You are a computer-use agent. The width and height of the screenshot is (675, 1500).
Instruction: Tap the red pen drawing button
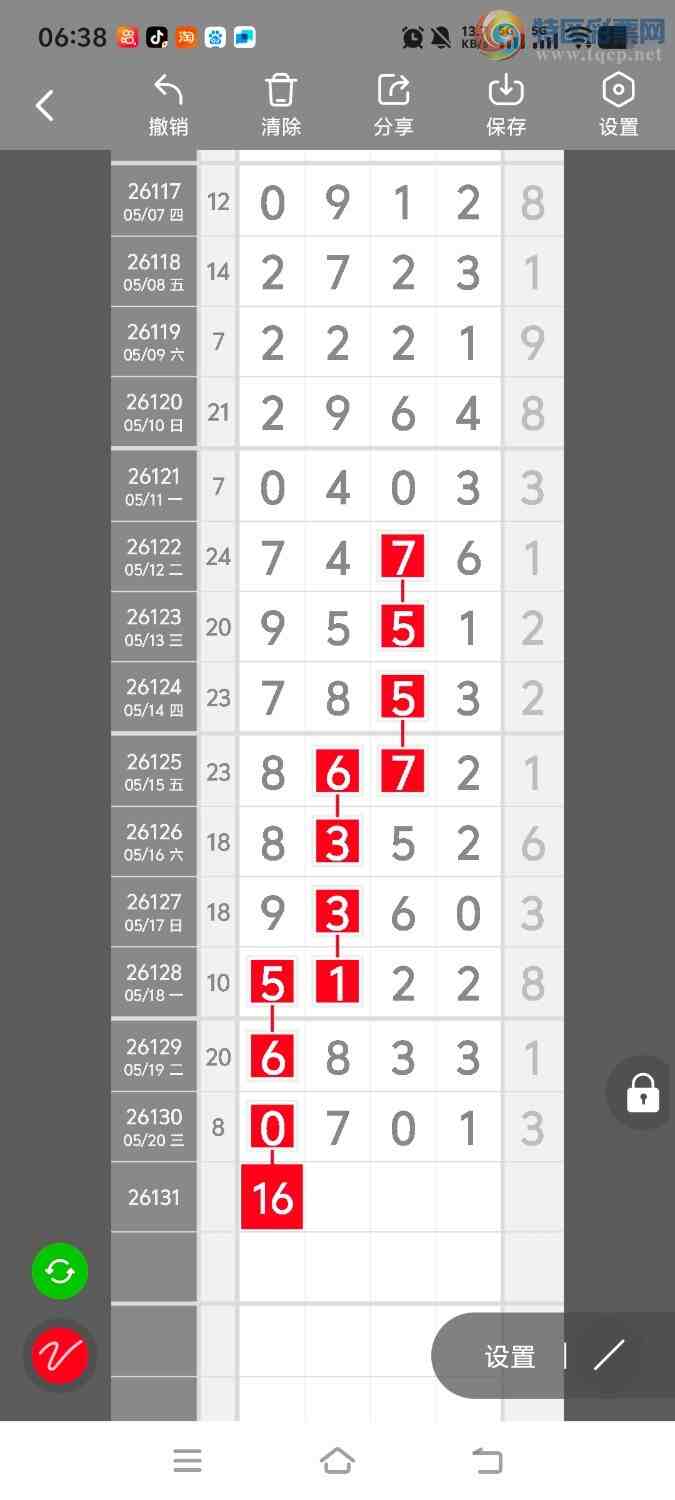[60, 1356]
